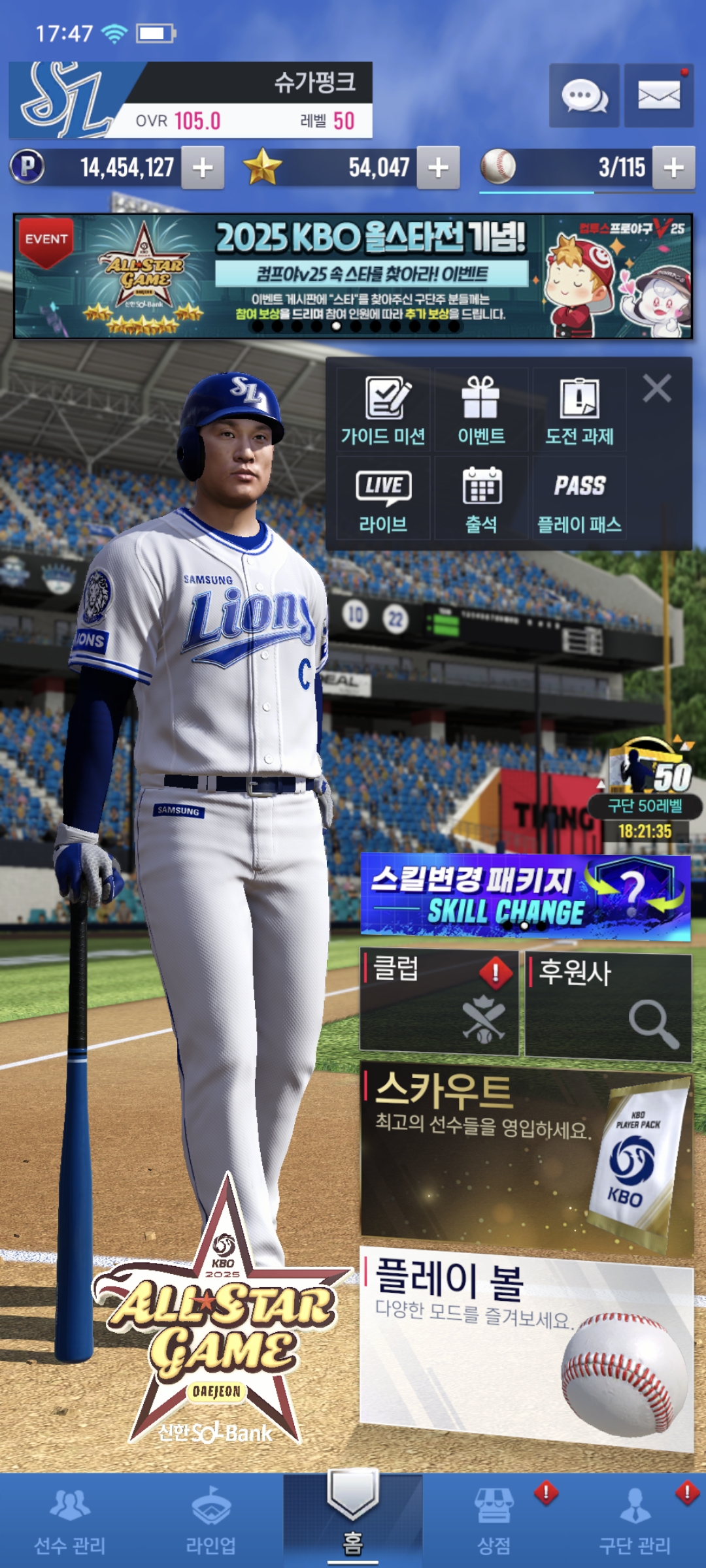Viewport: 706px width, 1568px height.
Task: Open the 클럽 card
Action: [x=439, y=1003]
